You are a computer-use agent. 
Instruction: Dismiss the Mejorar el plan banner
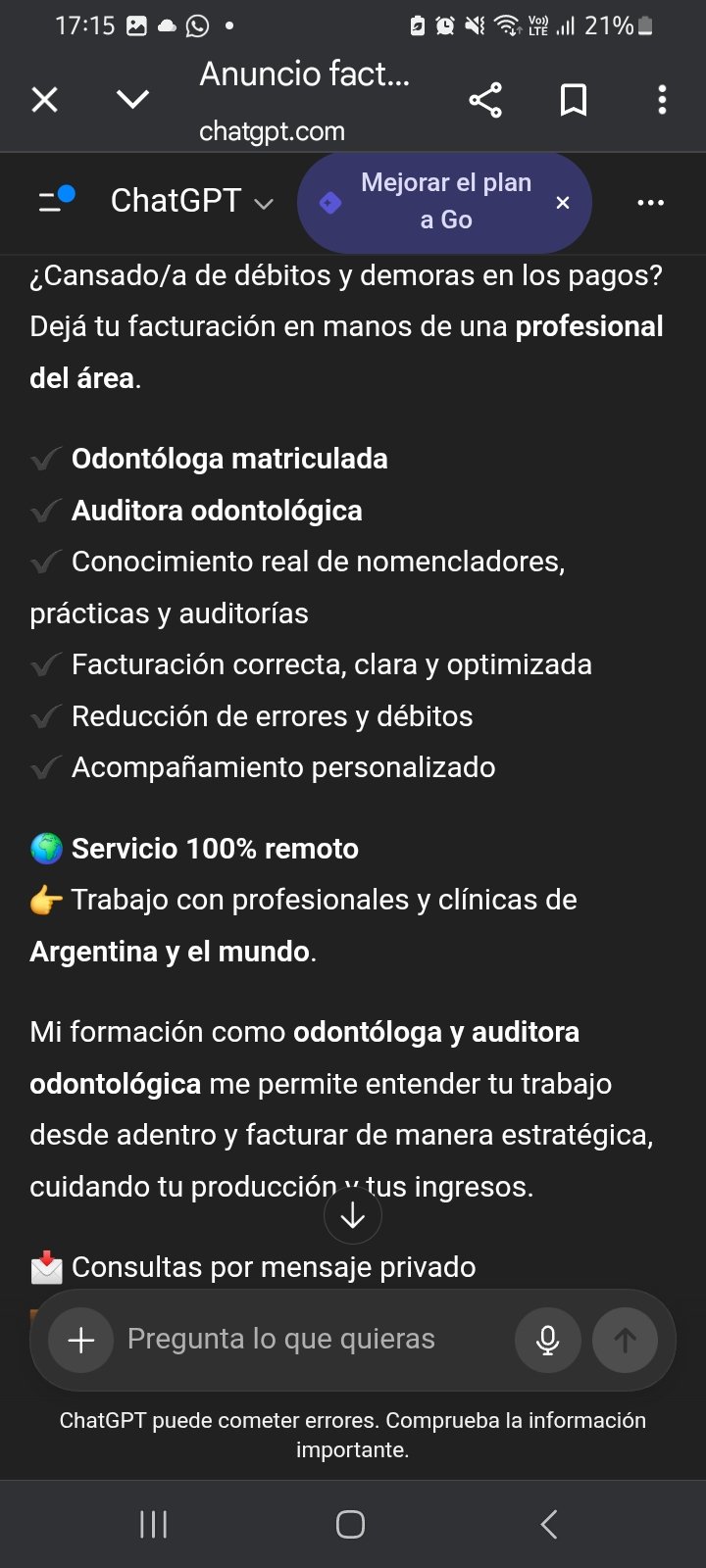pyautogui.click(x=563, y=203)
